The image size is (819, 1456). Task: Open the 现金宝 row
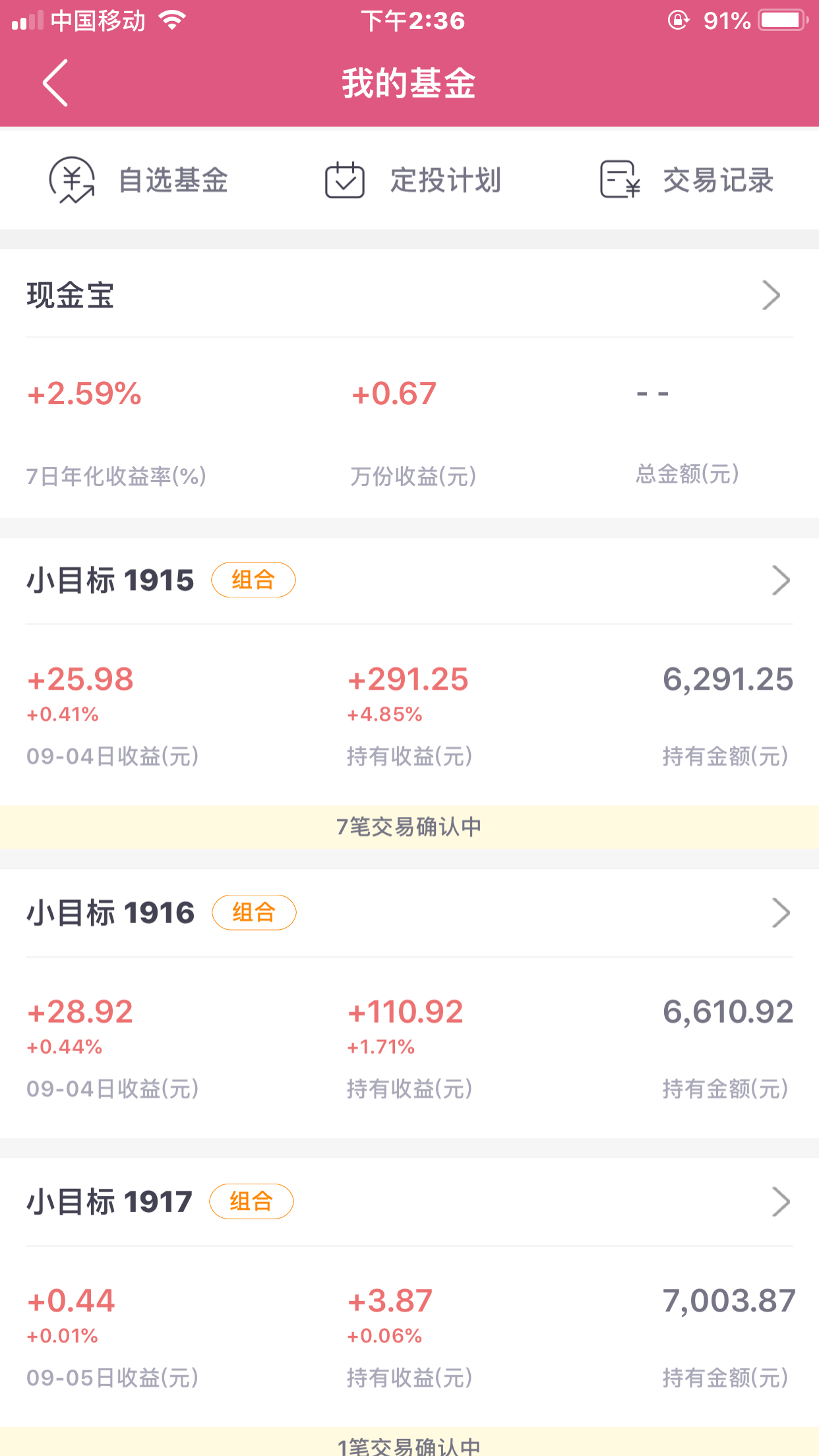(x=409, y=294)
